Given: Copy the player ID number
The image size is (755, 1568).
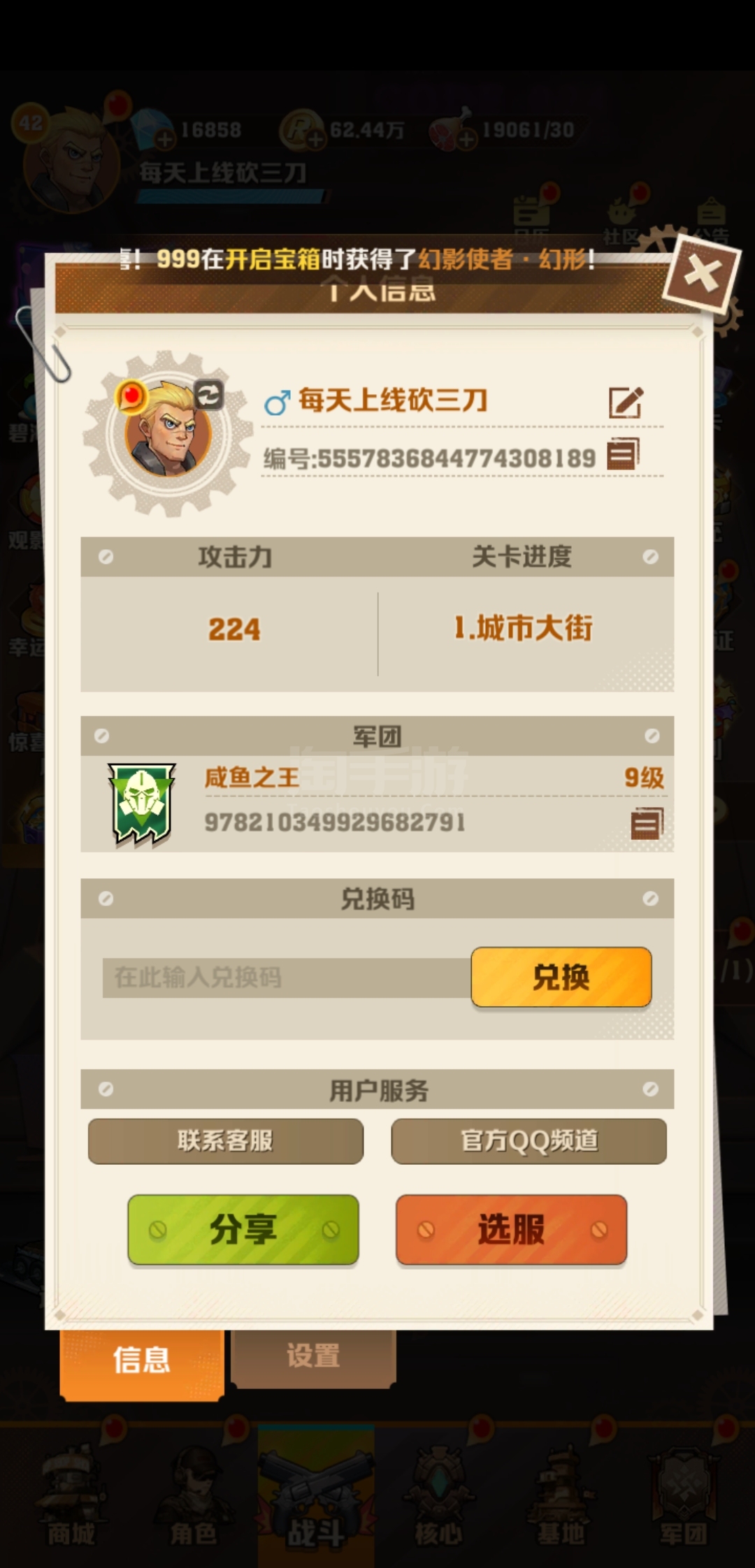Looking at the screenshot, I should click(622, 455).
